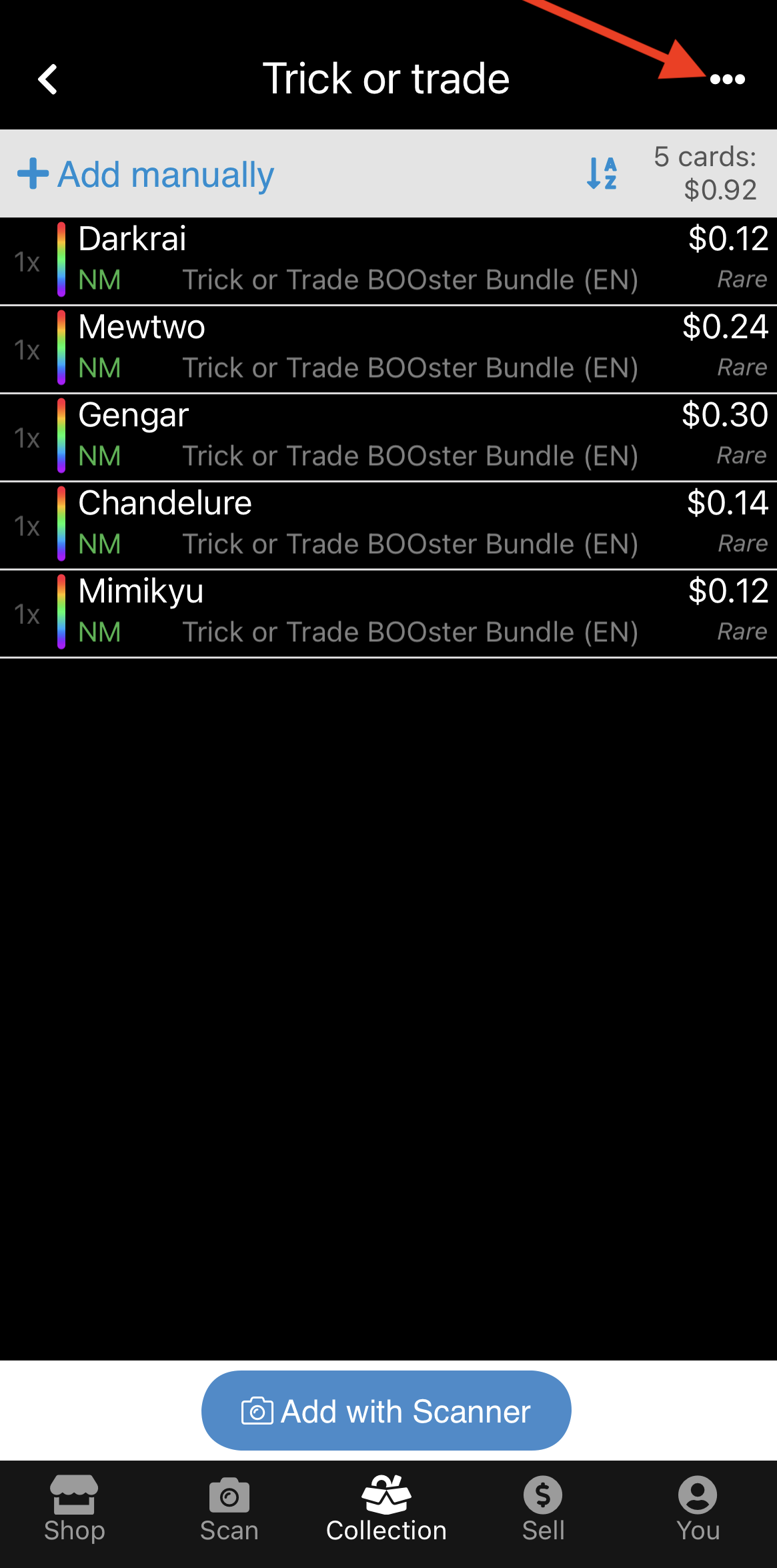The image size is (777, 1568).
Task: Tap the camera icon inside Add with Scanner
Action: click(261, 1411)
